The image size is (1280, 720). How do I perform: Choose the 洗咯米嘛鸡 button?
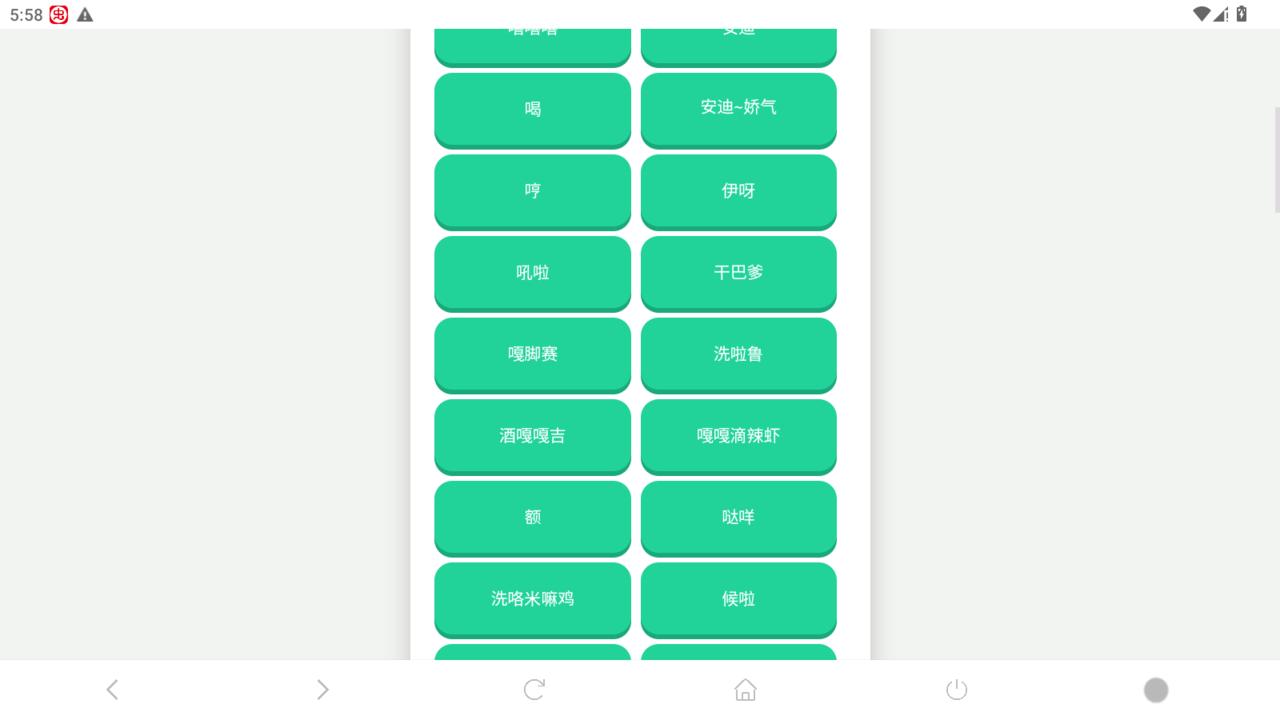click(532, 599)
